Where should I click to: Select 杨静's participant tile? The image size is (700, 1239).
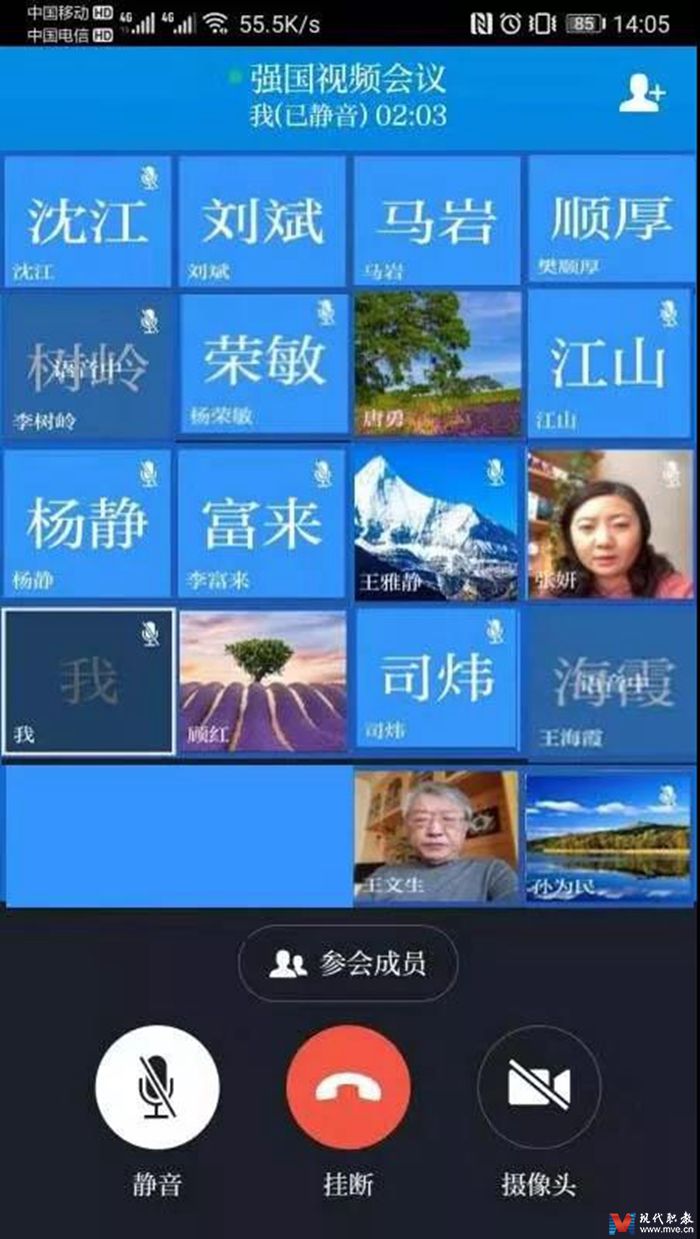(88, 523)
